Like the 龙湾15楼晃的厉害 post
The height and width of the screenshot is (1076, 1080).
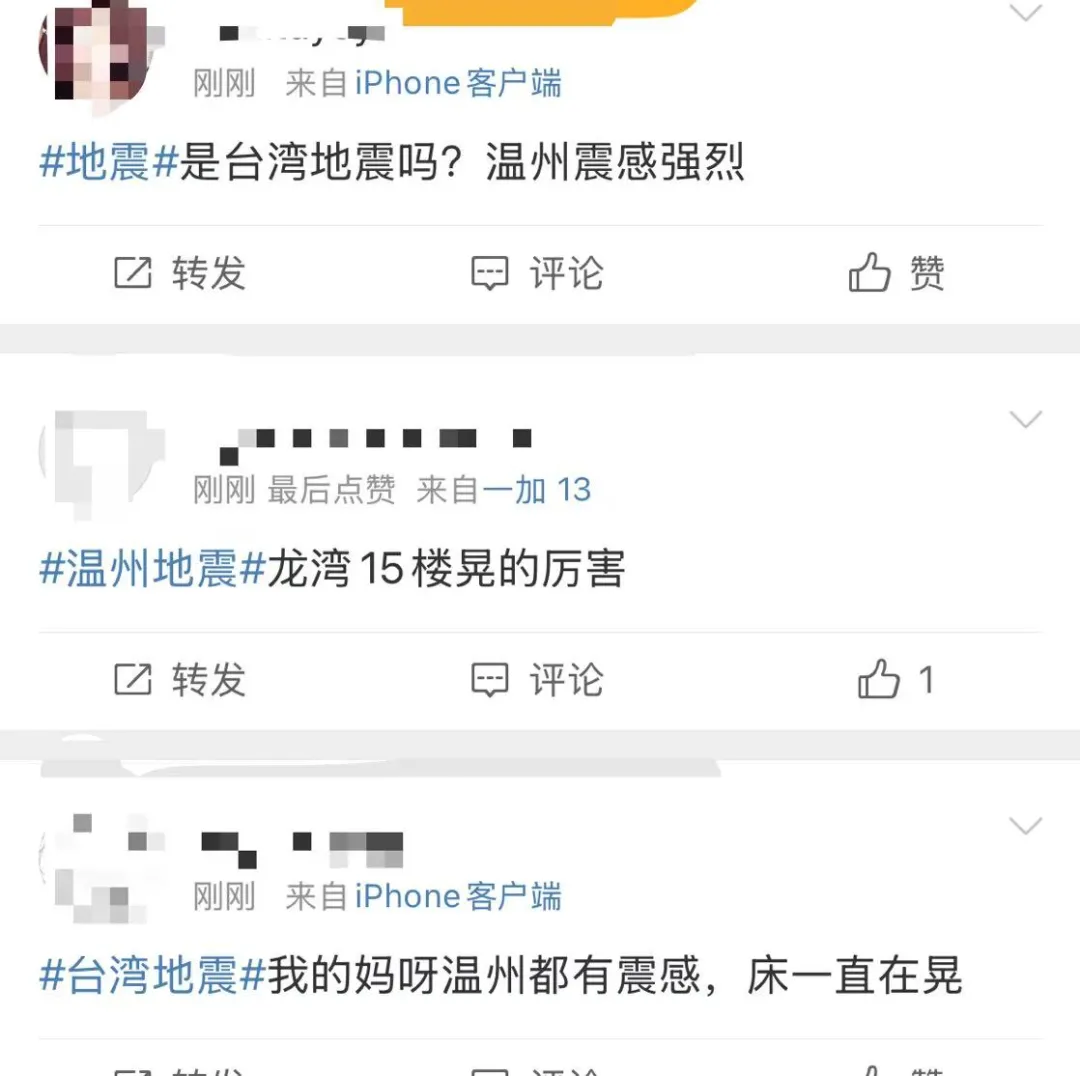[895, 681]
